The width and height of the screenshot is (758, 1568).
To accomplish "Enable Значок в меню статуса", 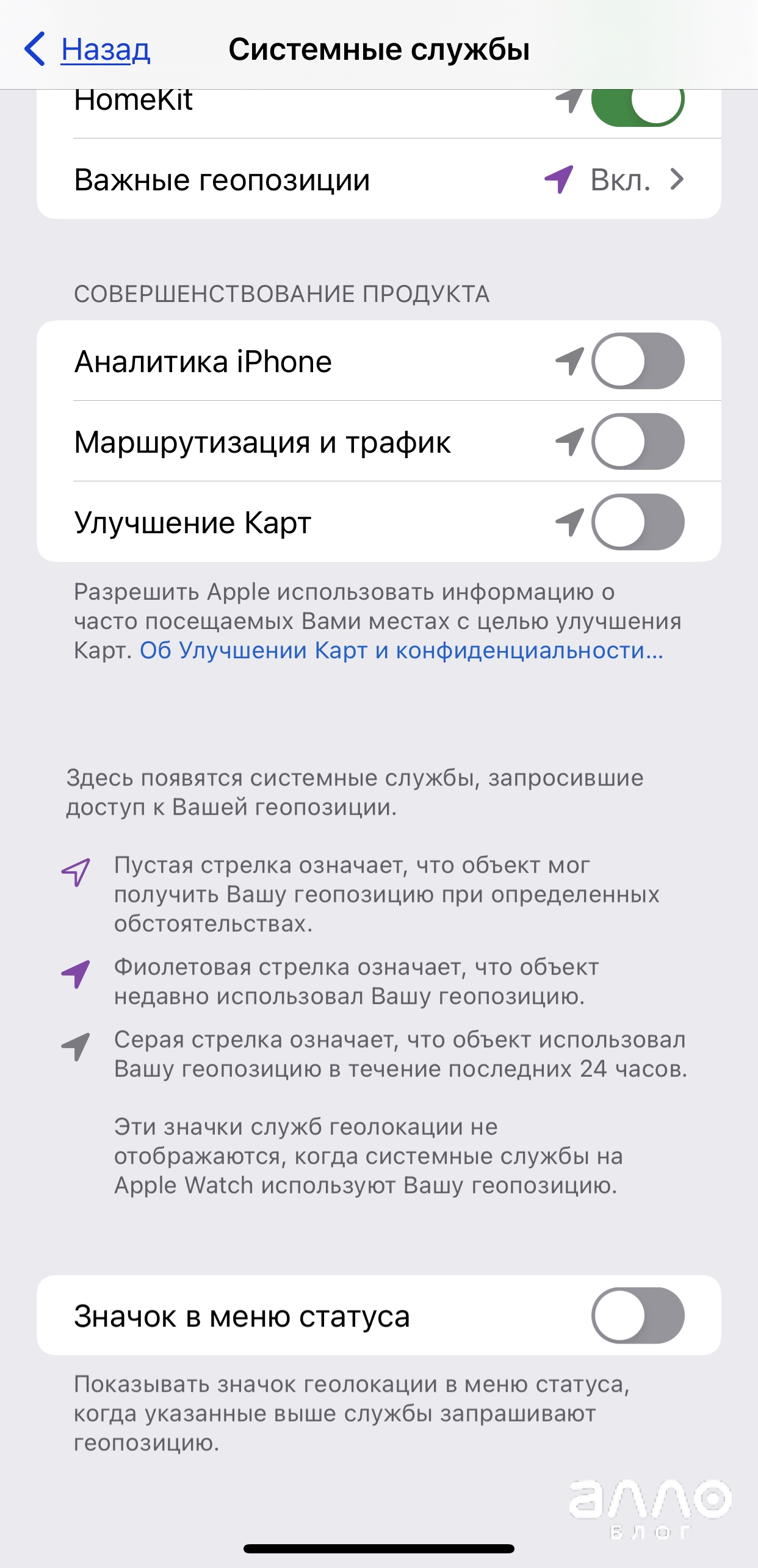I will pos(638,1315).
